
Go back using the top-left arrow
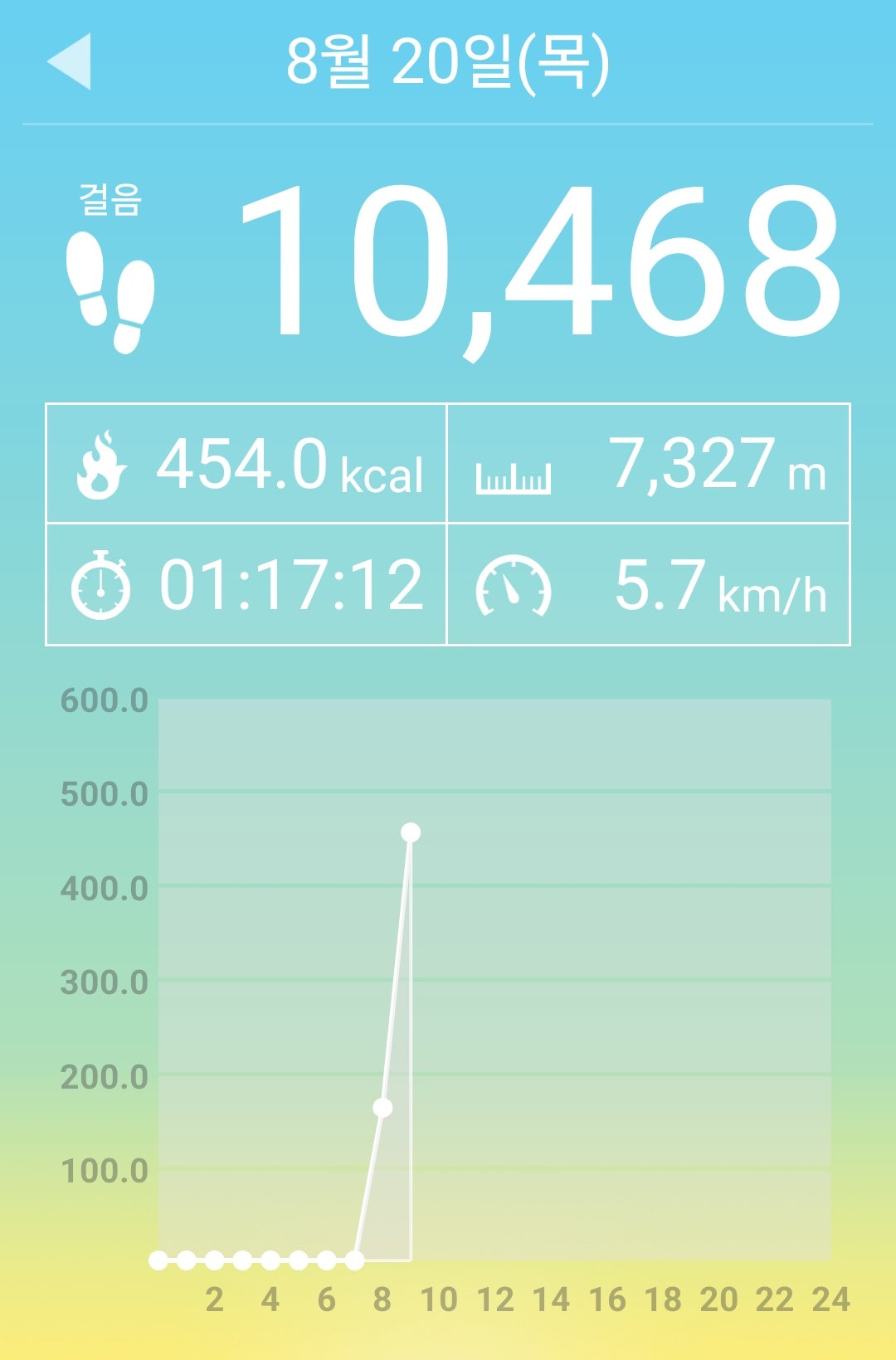pyautogui.click(x=70, y=61)
